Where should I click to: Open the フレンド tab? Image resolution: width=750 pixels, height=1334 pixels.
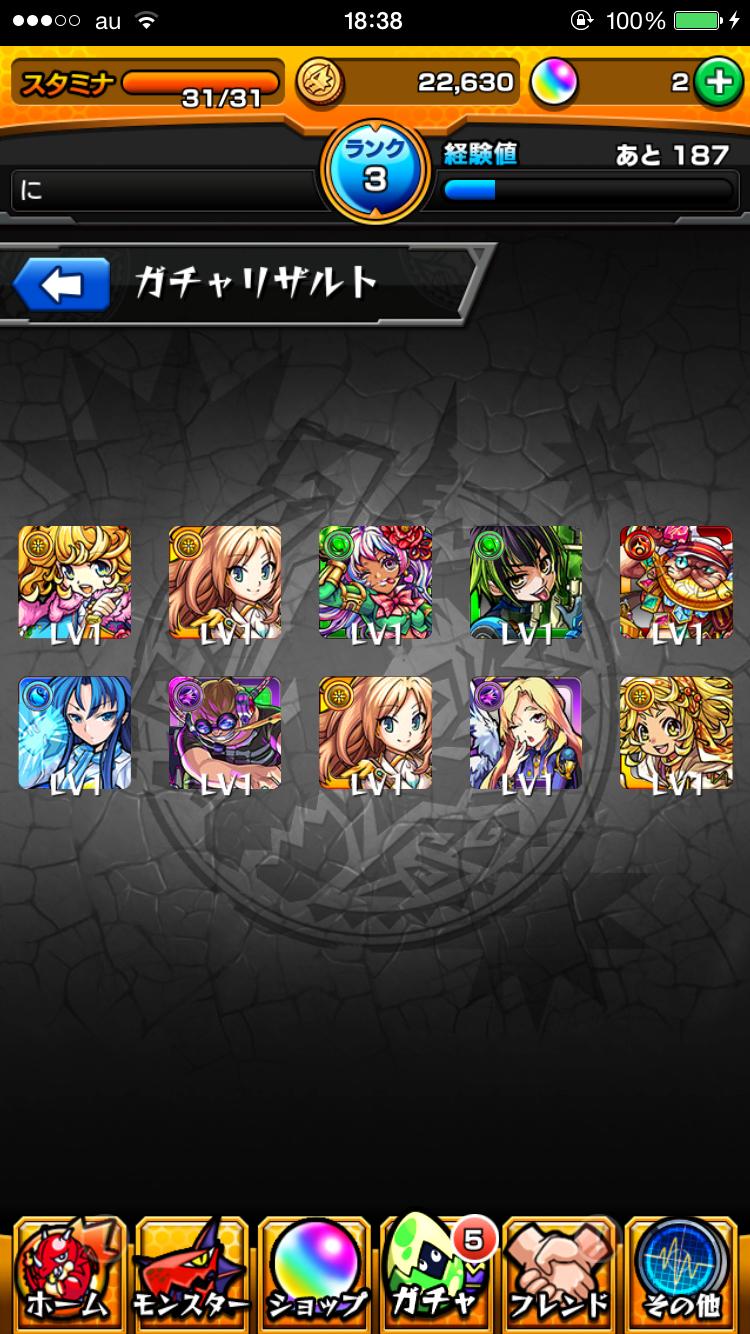[x=560, y=1273]
